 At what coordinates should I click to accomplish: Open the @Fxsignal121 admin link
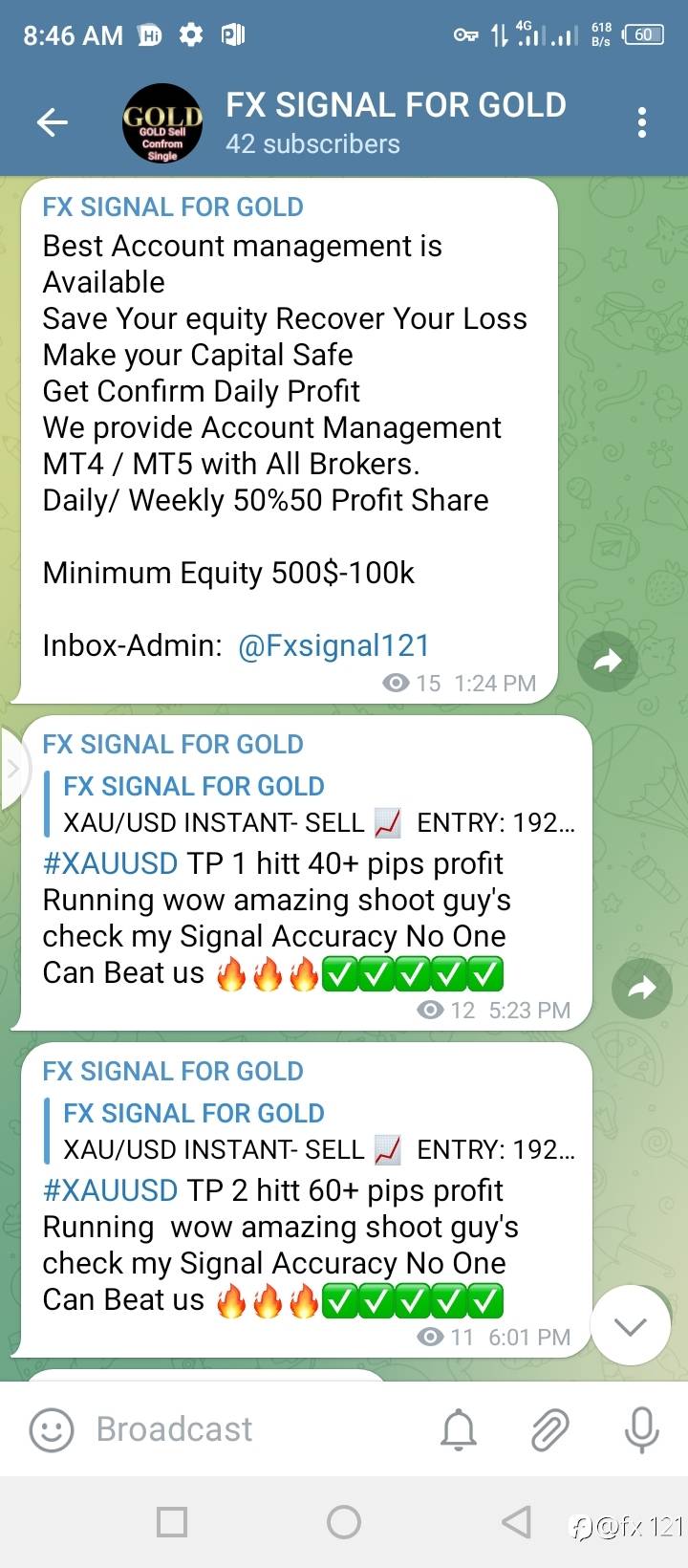tap(333, 645)
